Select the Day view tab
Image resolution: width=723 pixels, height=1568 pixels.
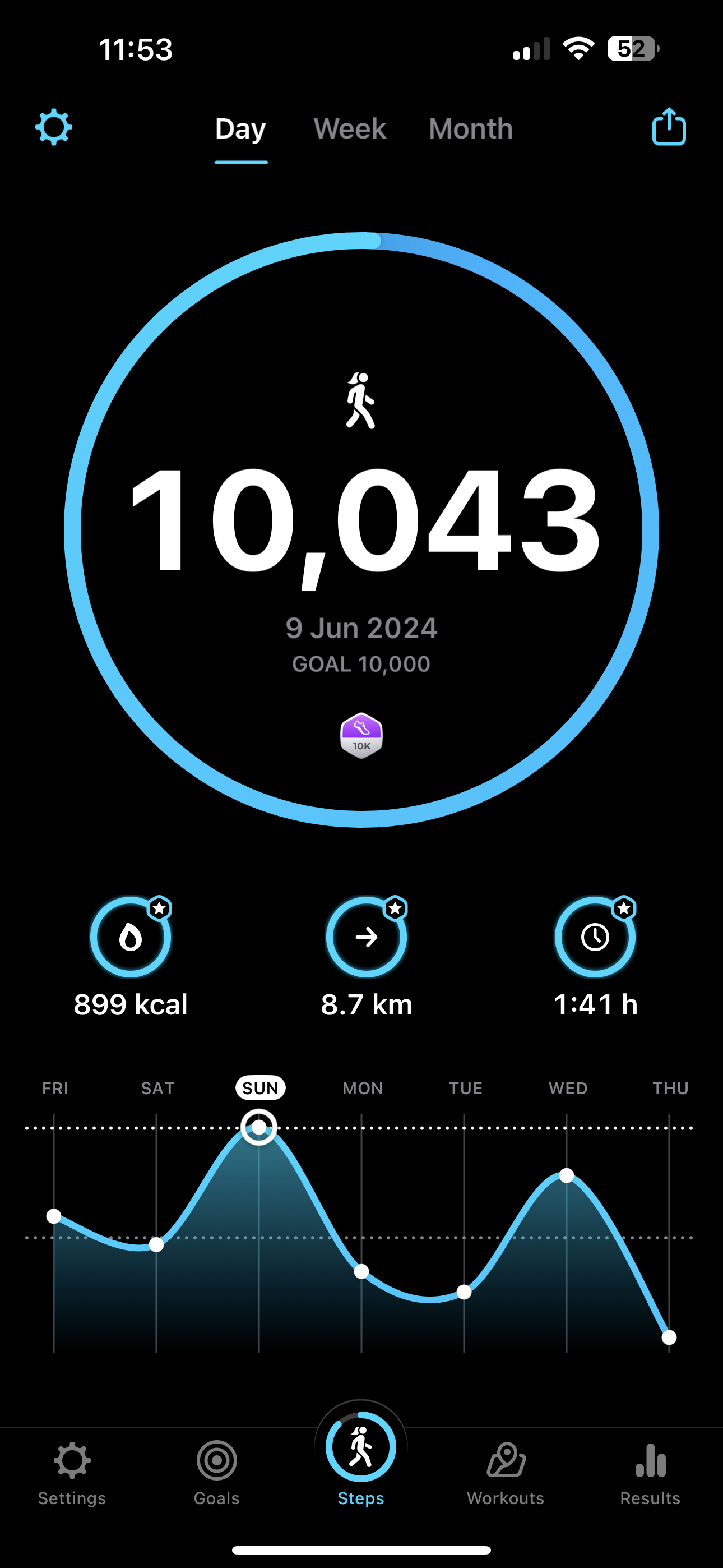(x=240, y=130)
